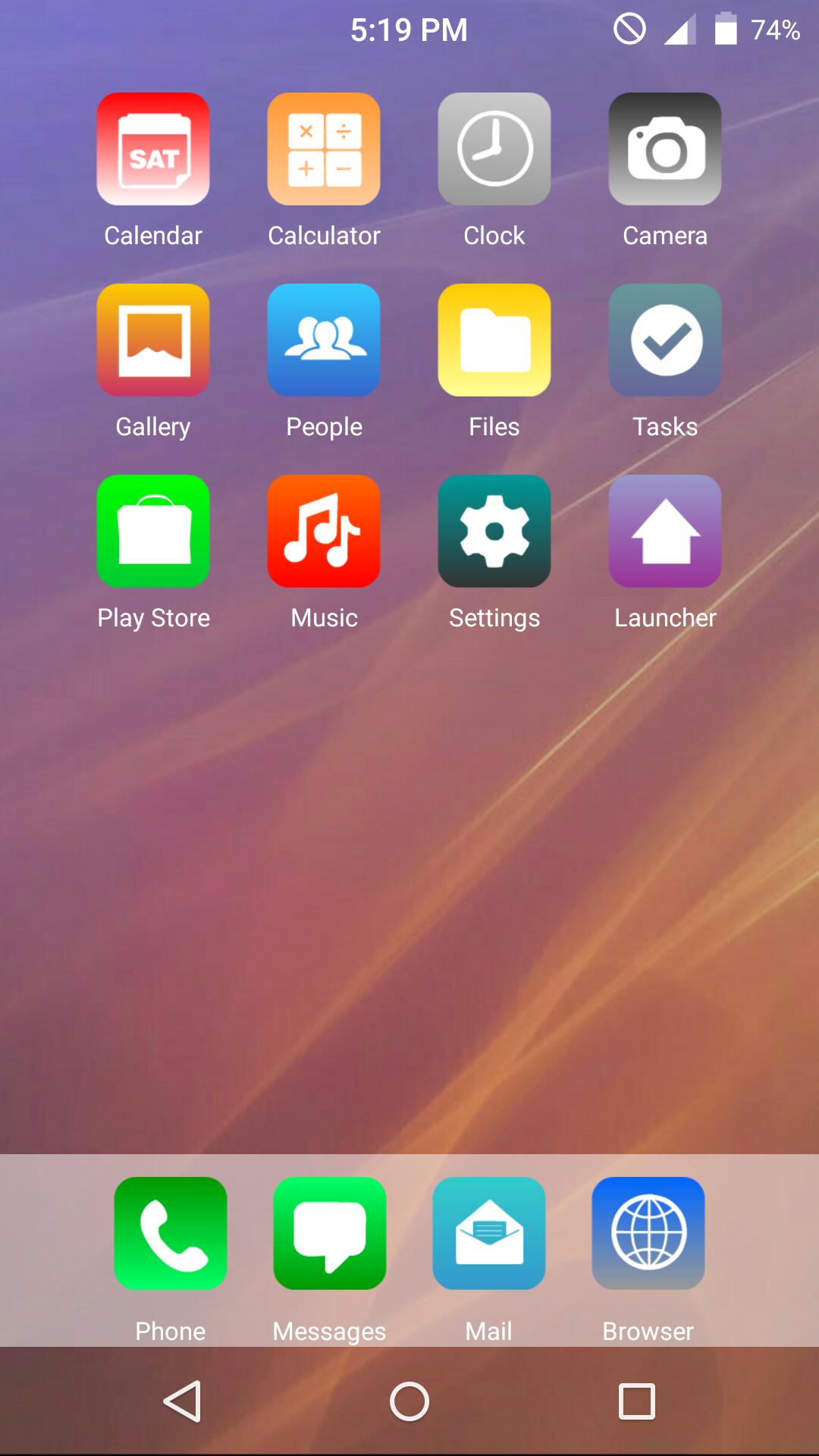
Task: Show recent apps
Action: point(637,1401)
